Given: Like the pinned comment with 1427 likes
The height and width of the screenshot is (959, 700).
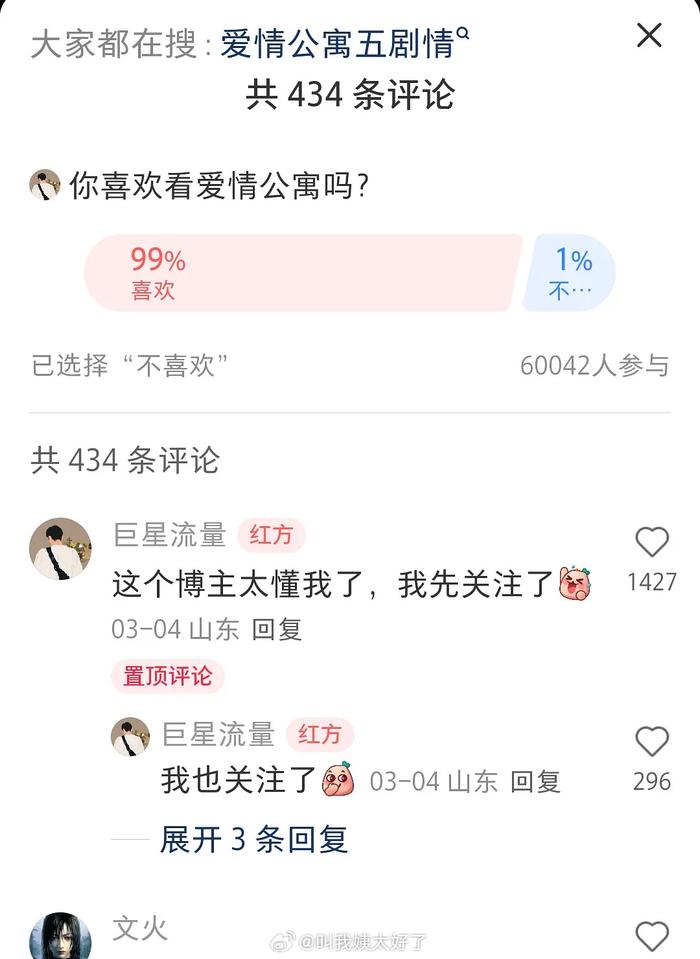Looking at the screenshot, I should [x=652, y=542].
